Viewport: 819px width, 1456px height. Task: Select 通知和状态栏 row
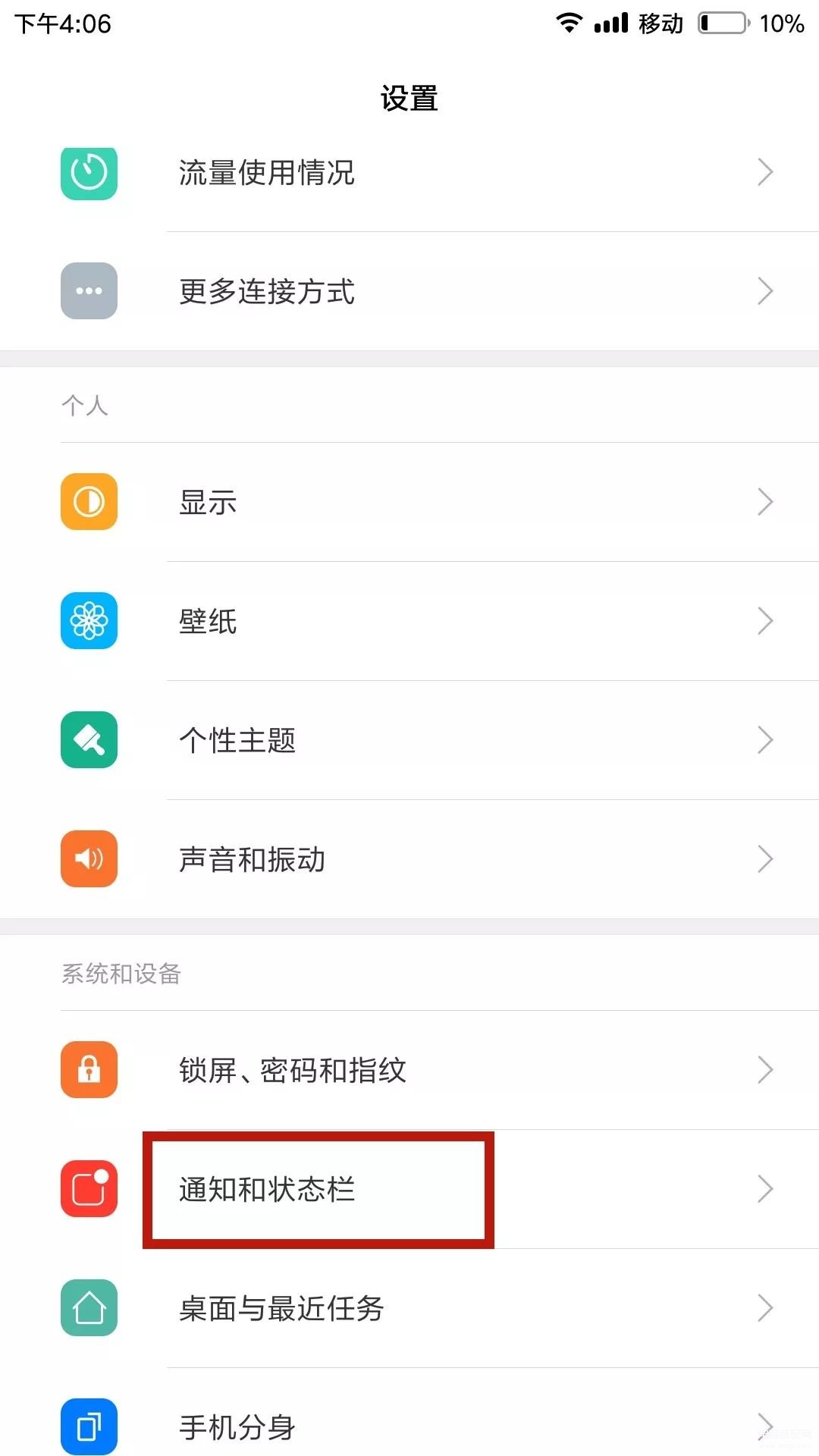(x=409, y=1189)
